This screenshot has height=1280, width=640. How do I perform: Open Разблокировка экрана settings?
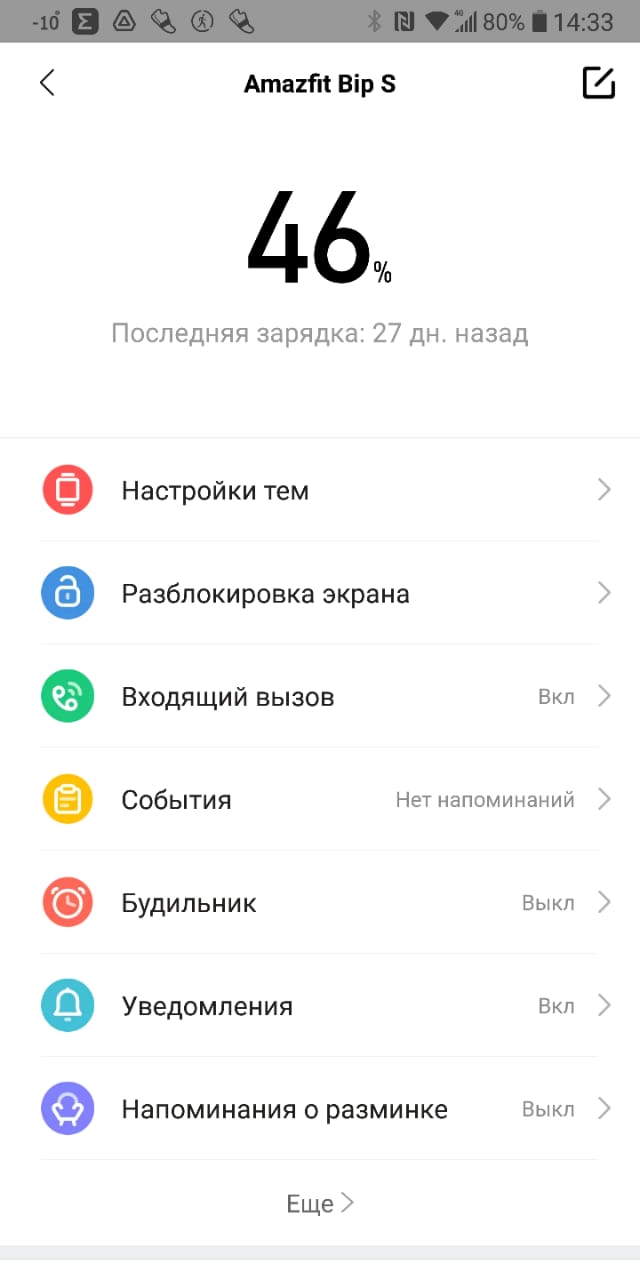(320, 594)
